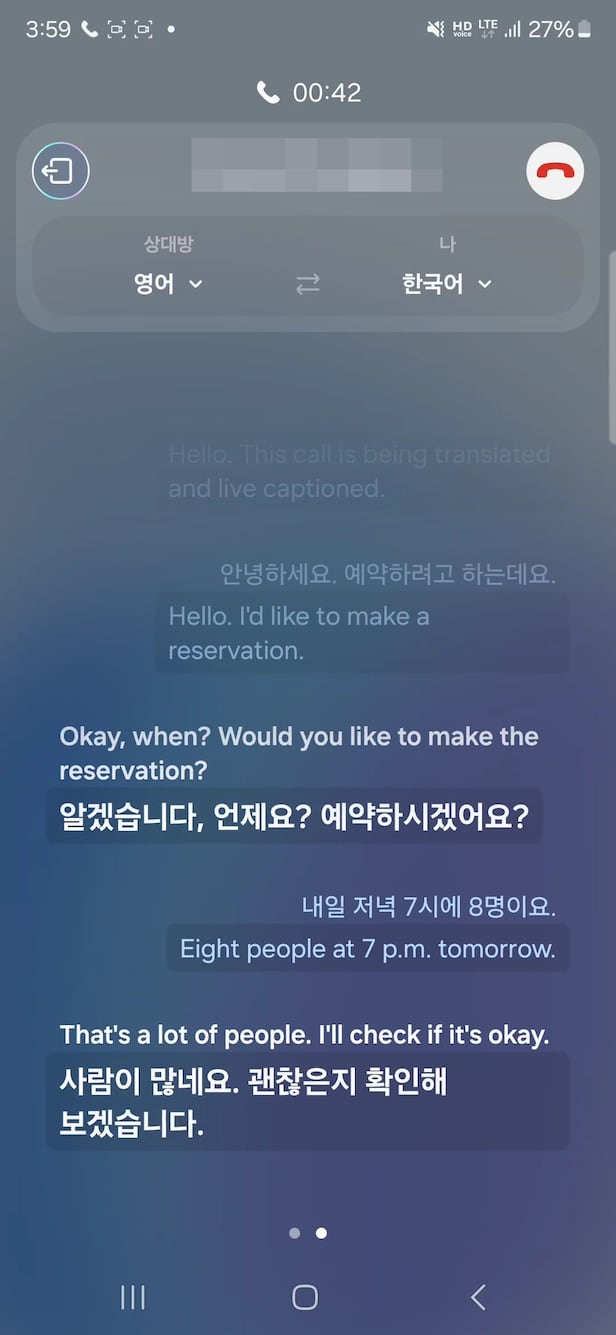The height and width of the screenshot is (1335, 616).
Task: Tap the first page indicator dot
Action: click(x=294, y=1233)
